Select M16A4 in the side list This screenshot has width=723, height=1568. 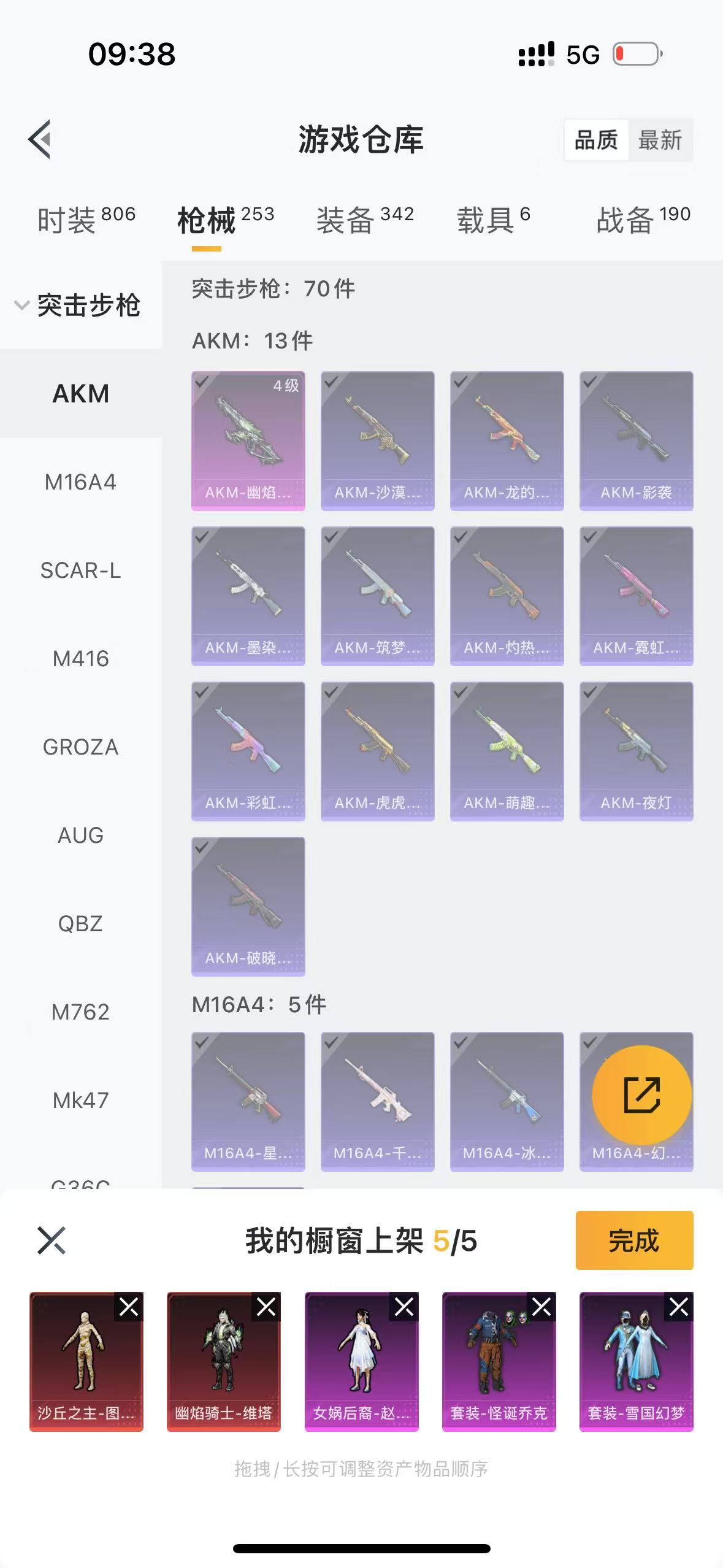tap(80, 482)
